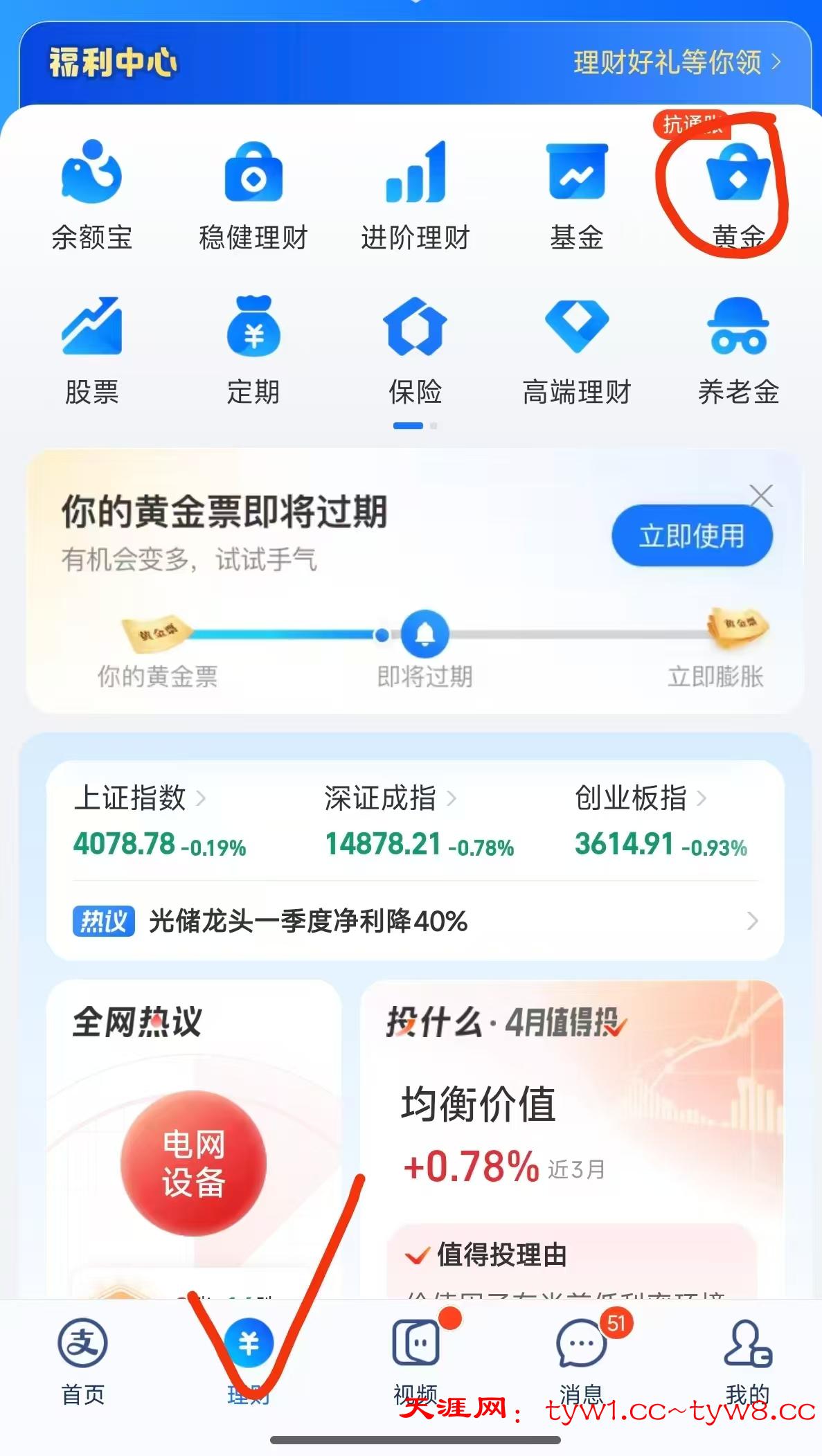The height and width of the screenshot is (1456, 822).
Task: View 创业板指 details
Action: coord(661,821)
